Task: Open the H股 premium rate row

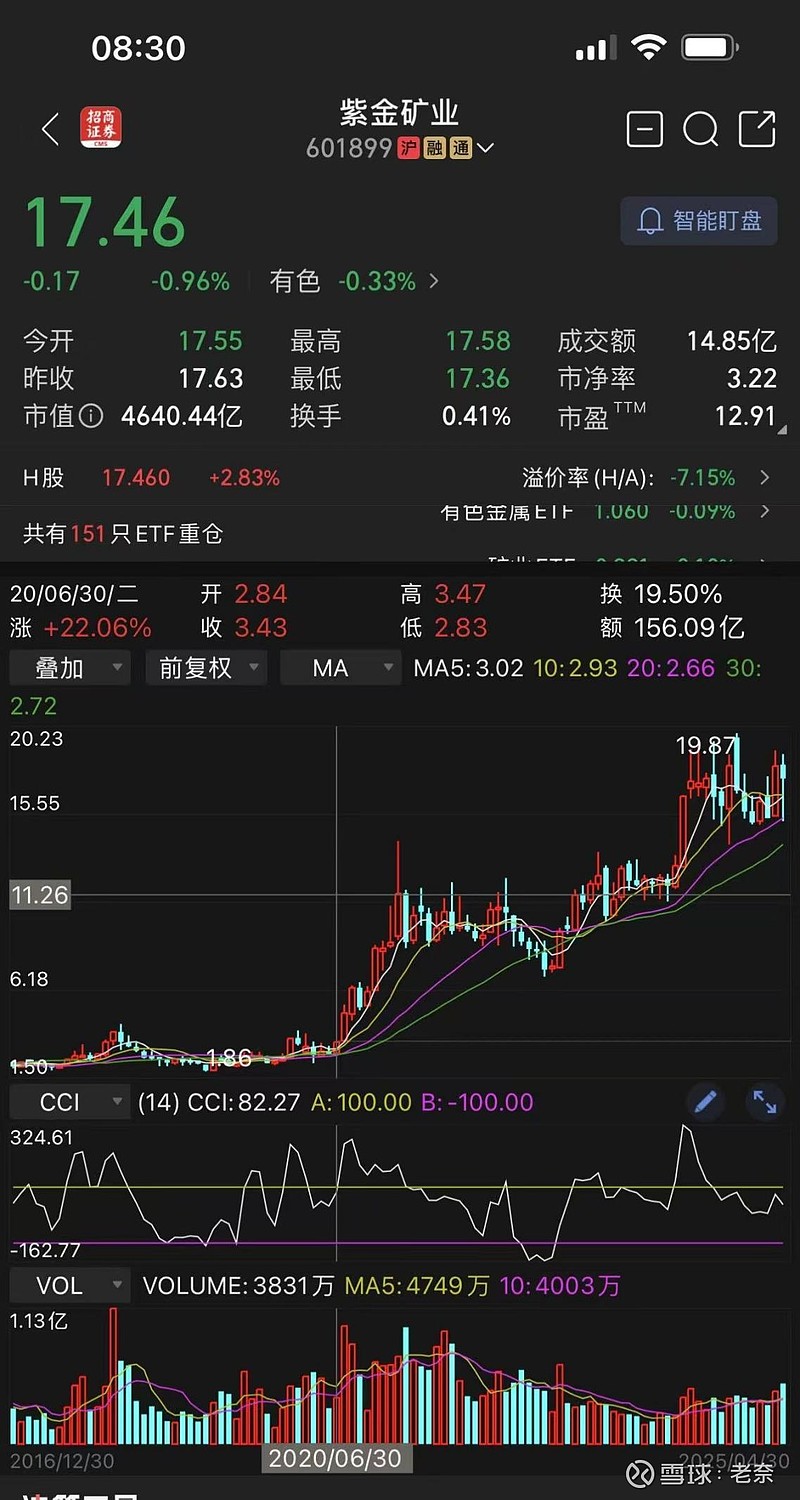Action: coord(400,477)
